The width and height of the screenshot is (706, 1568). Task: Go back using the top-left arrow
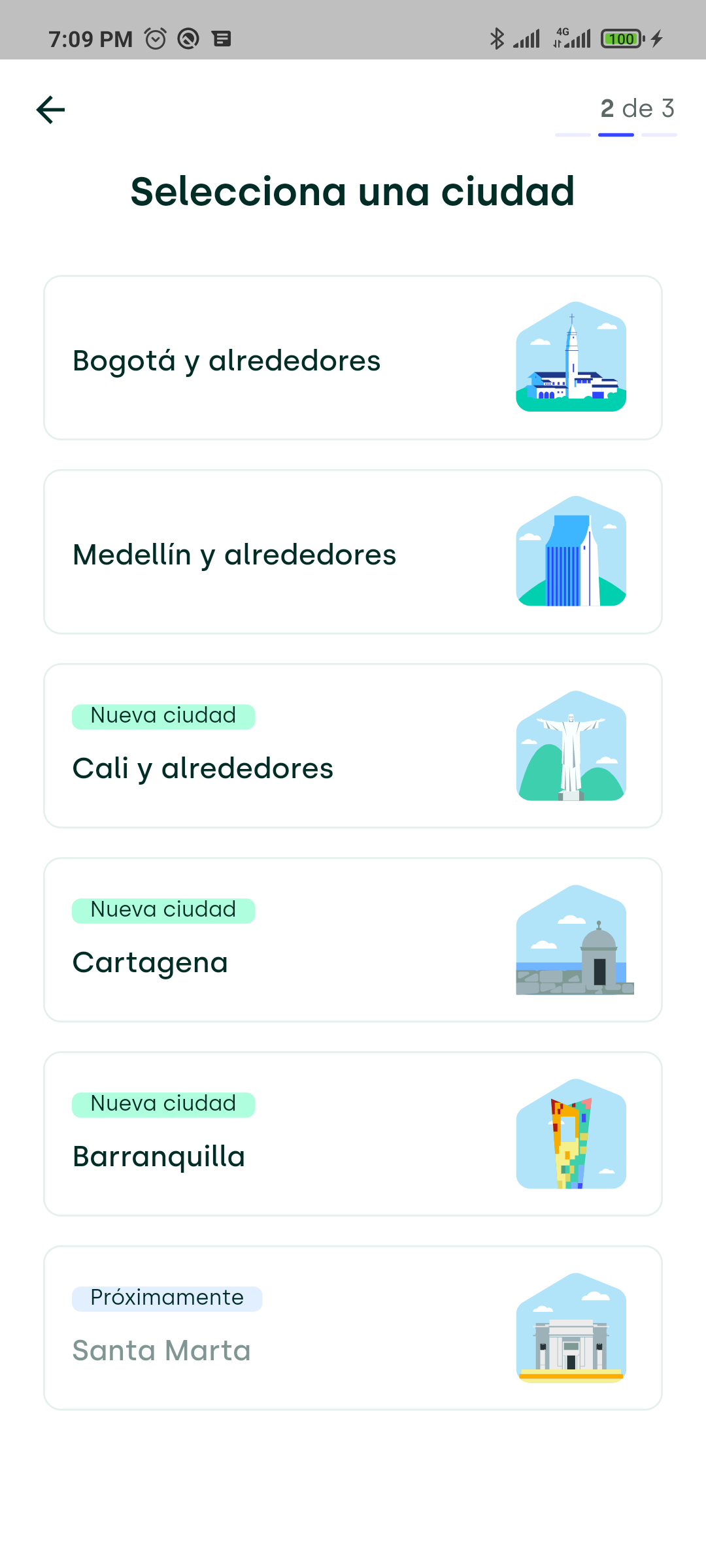[50, 109]
